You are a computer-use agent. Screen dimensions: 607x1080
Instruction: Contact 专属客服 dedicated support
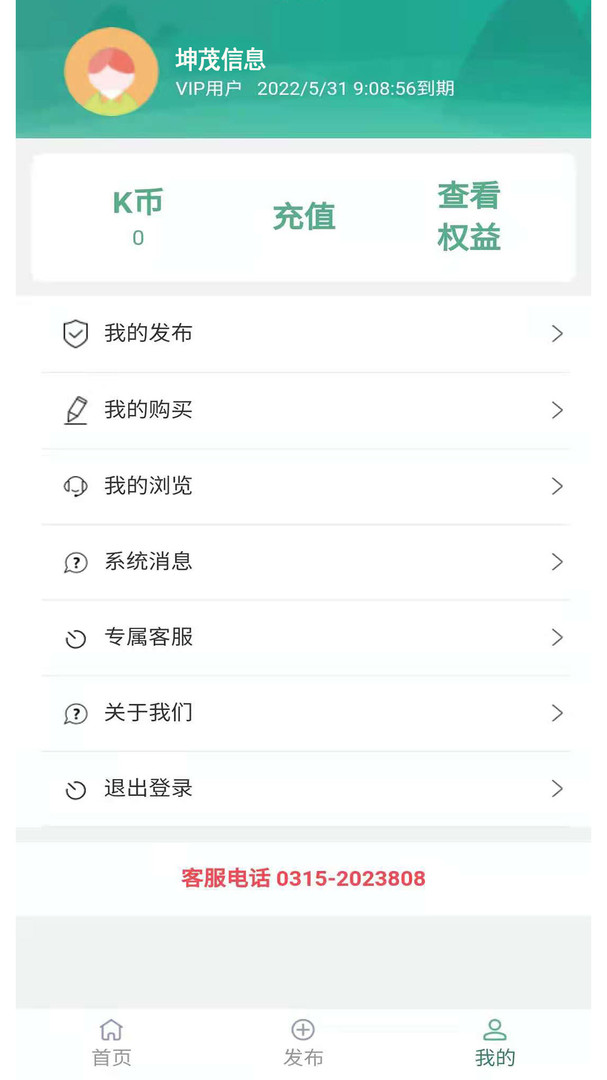coord(305,638)
